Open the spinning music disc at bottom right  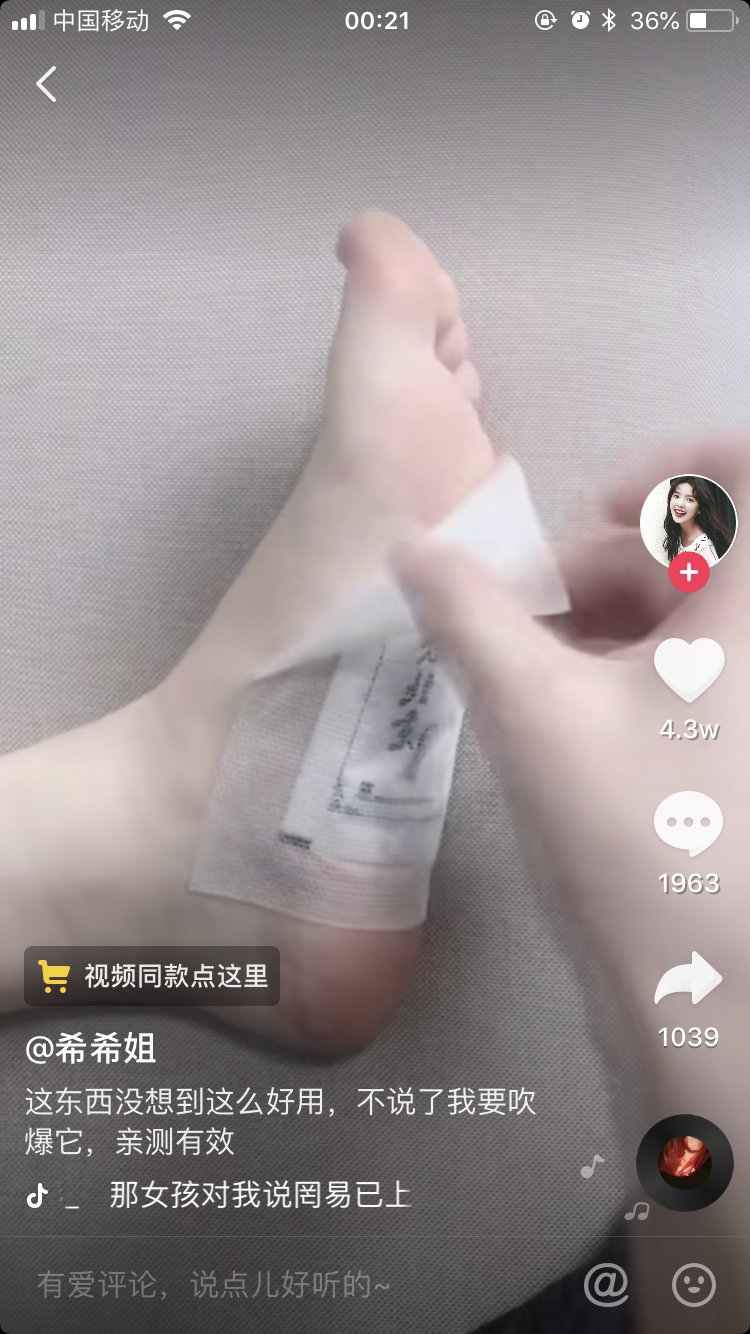click(684, 1163)
